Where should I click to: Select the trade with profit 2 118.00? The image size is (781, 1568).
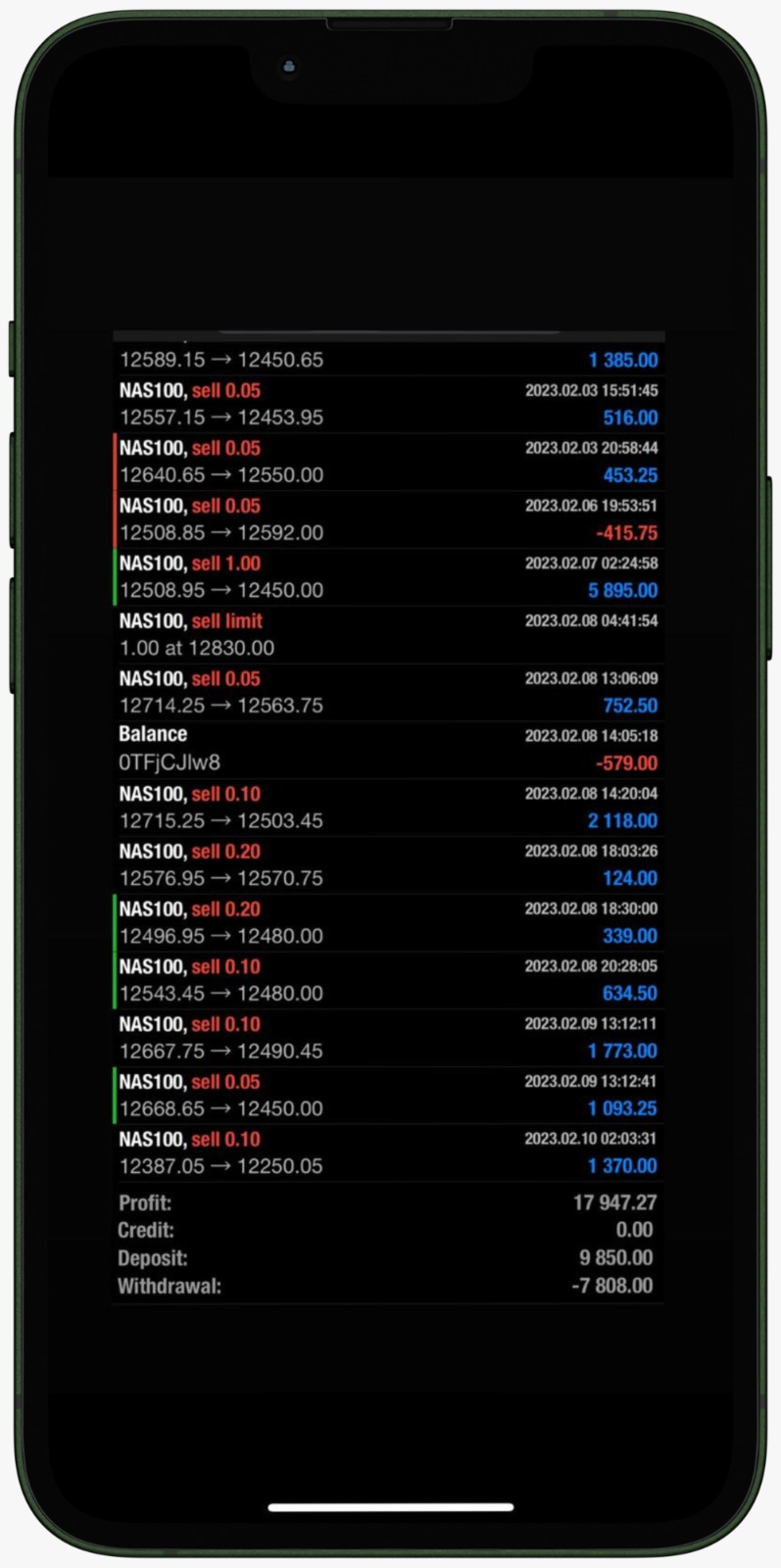pyautogui.click(x=388, y=808)
